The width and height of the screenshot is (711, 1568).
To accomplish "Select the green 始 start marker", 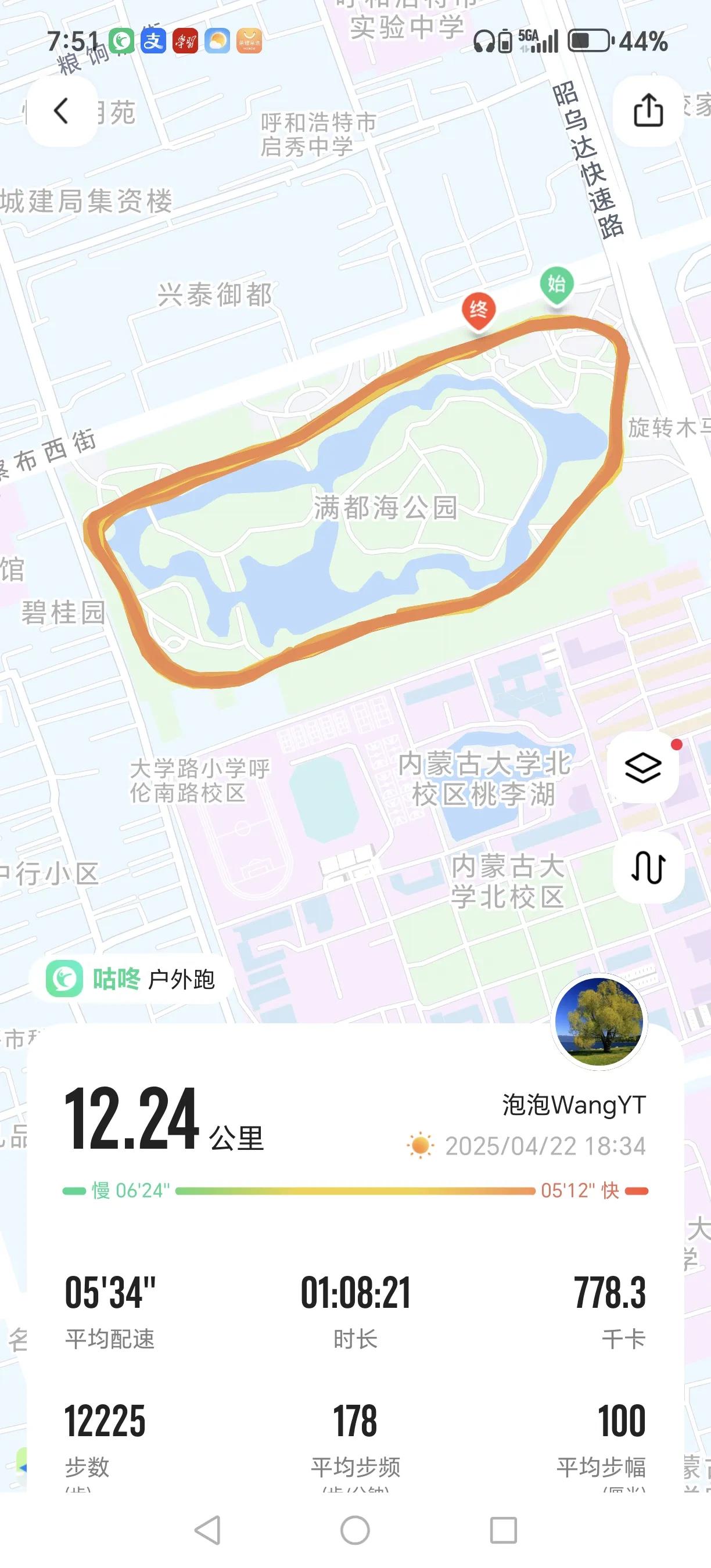I will [x=558, y=283].
